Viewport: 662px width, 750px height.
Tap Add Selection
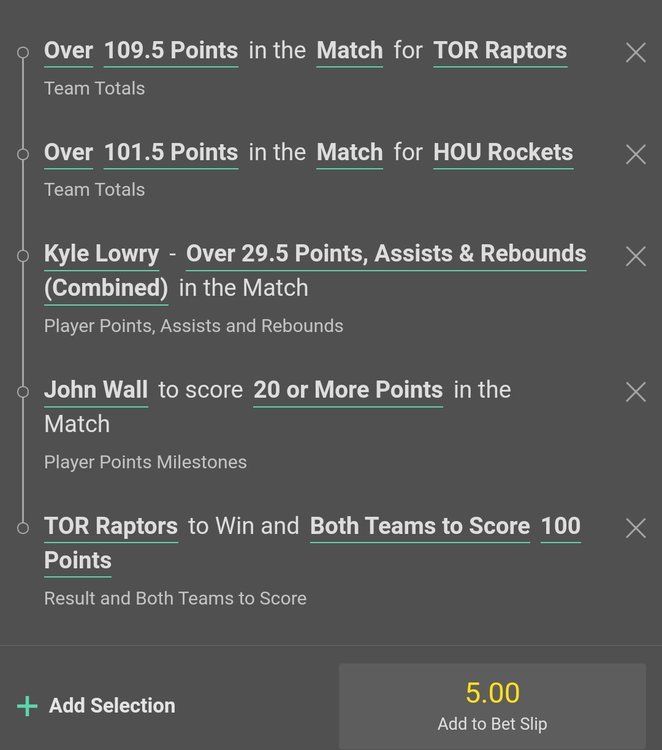coord(97,706)
